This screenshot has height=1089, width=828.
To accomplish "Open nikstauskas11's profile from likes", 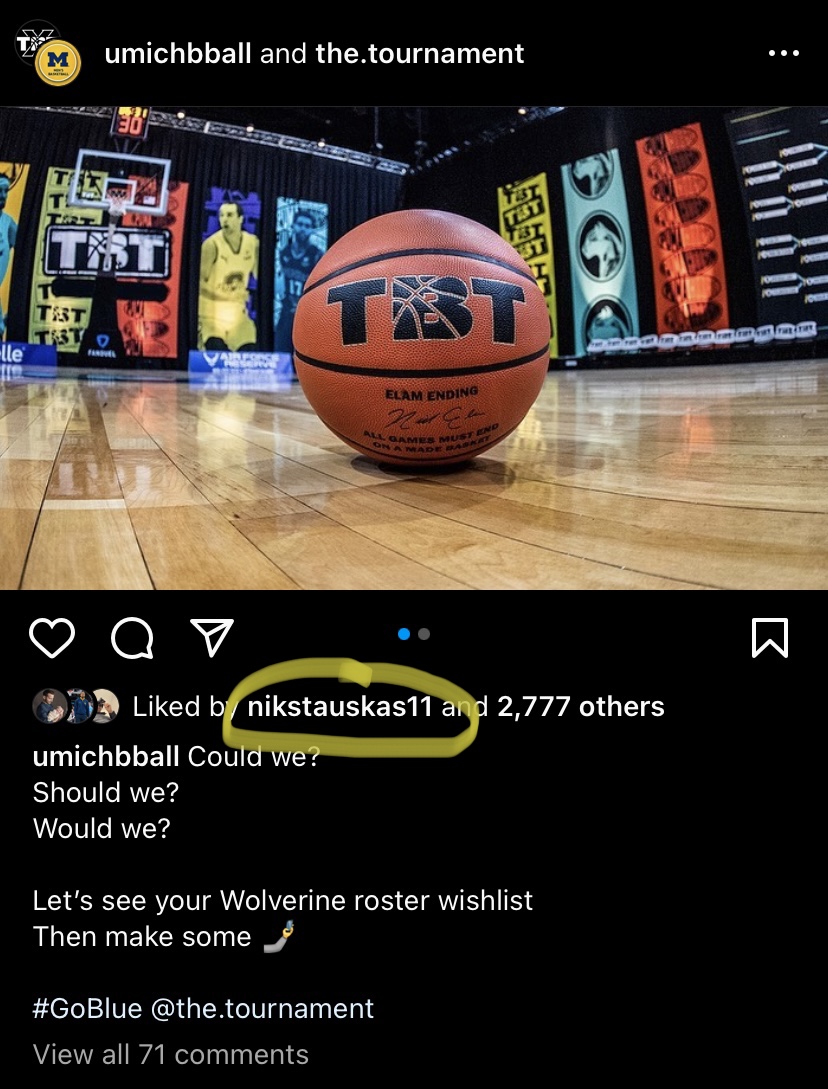I will [x=339, y=707].
